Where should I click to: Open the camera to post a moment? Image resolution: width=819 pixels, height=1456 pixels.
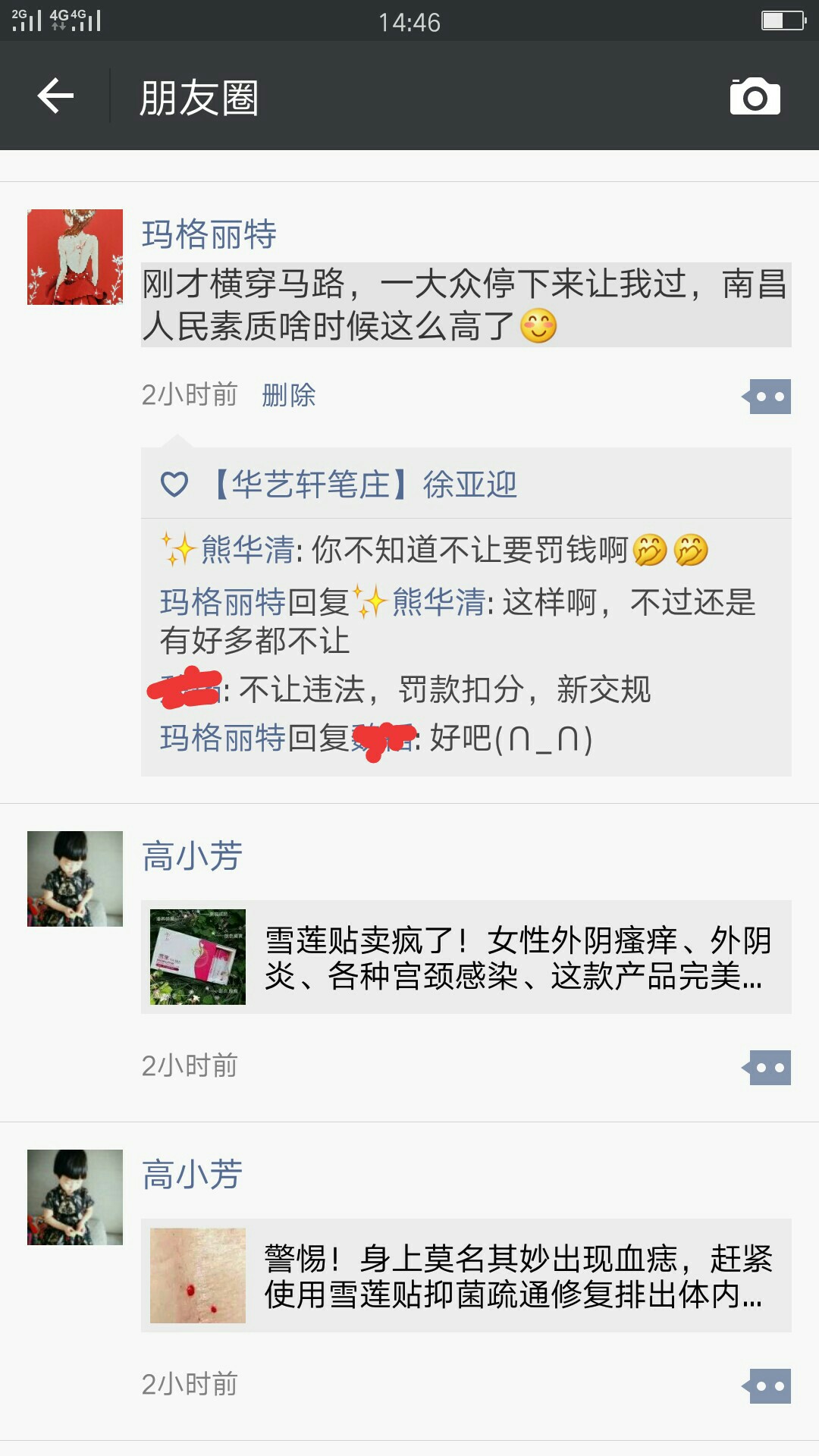pyautogui.click(x=755, y=96)
